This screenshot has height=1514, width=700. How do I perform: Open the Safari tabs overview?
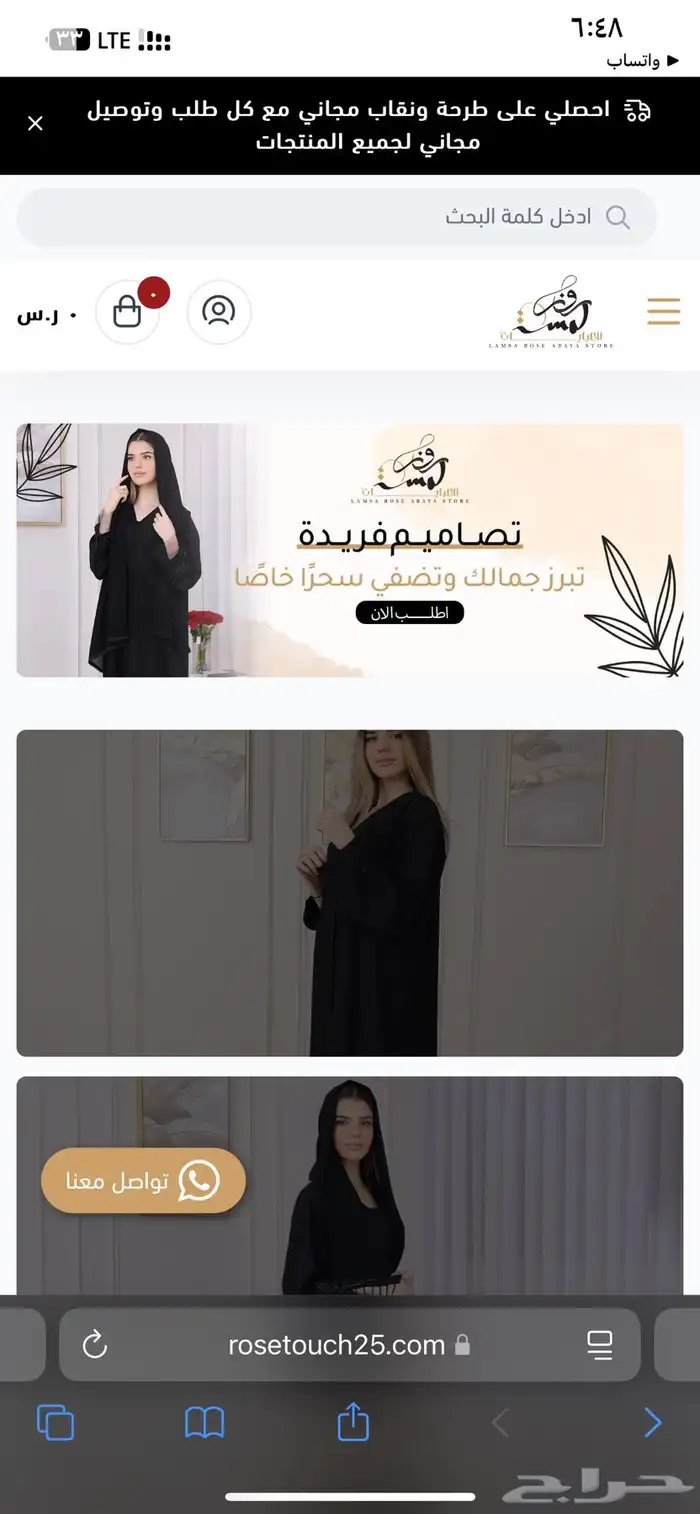55,1422
